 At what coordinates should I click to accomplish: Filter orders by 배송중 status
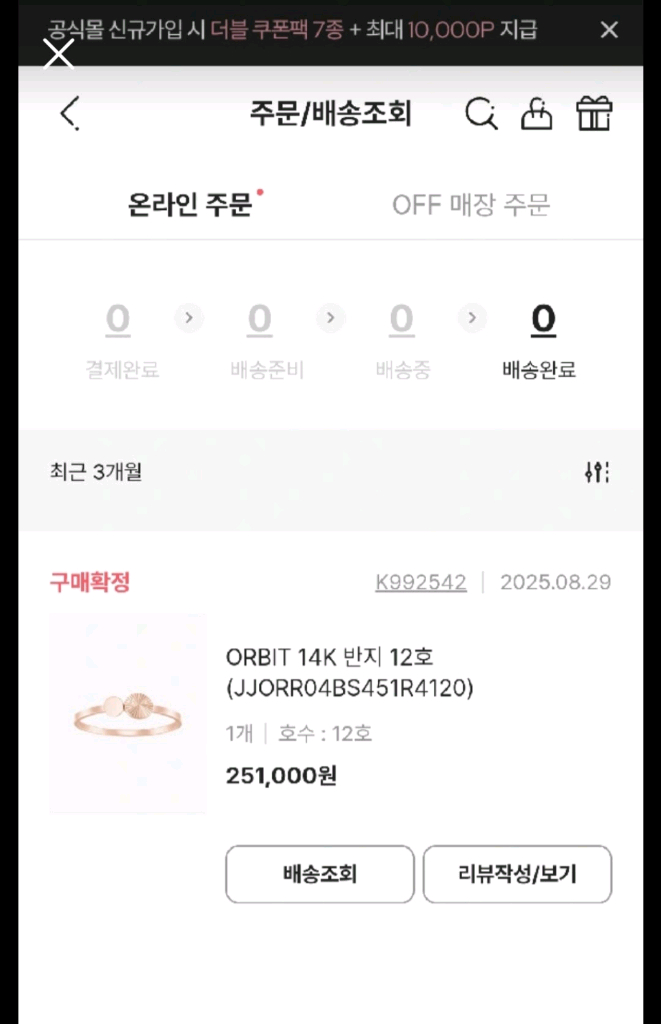402,341
